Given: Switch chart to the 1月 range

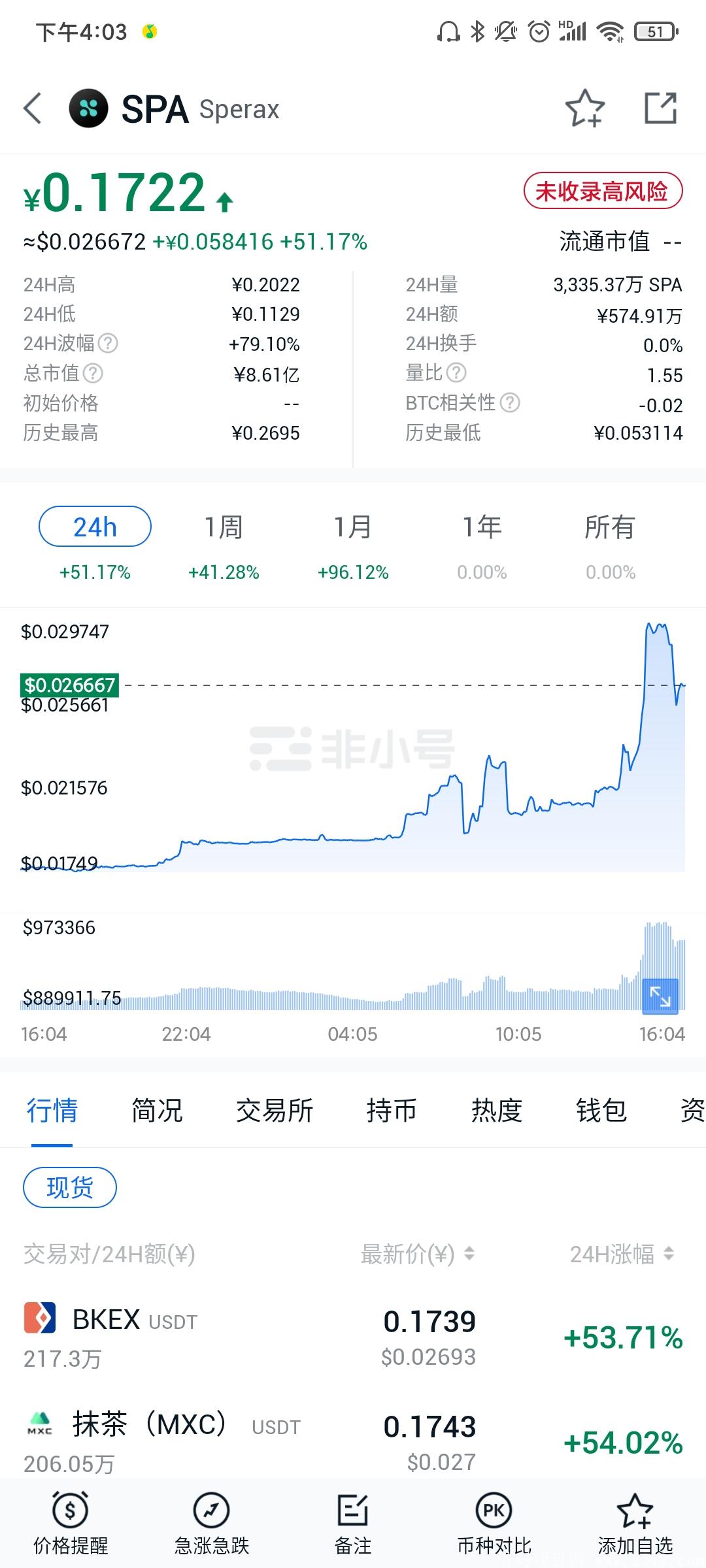Looking at the screenshot, I should click(x=353, y=527).
